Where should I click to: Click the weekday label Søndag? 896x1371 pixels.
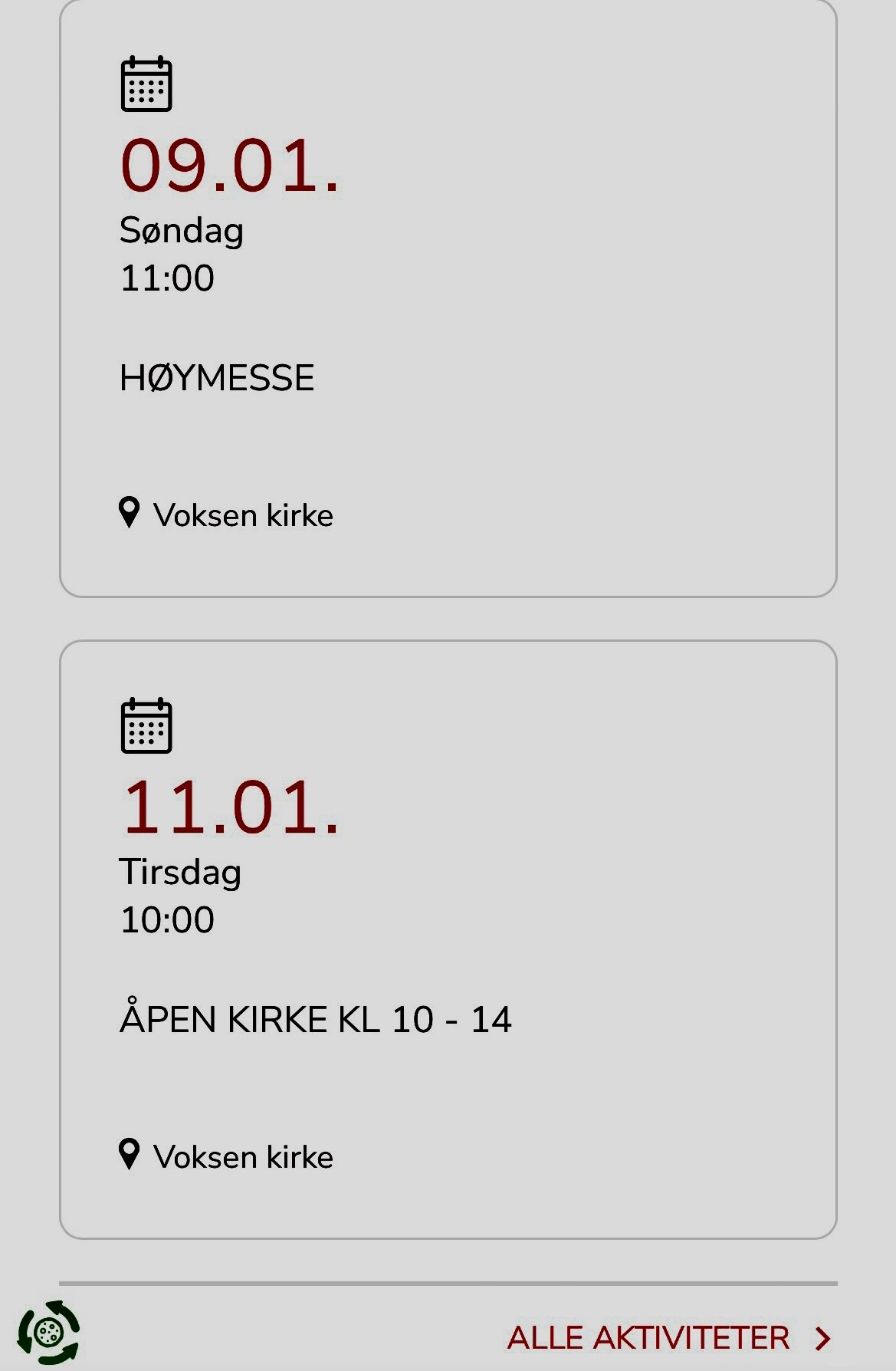[x=181, y=229]
